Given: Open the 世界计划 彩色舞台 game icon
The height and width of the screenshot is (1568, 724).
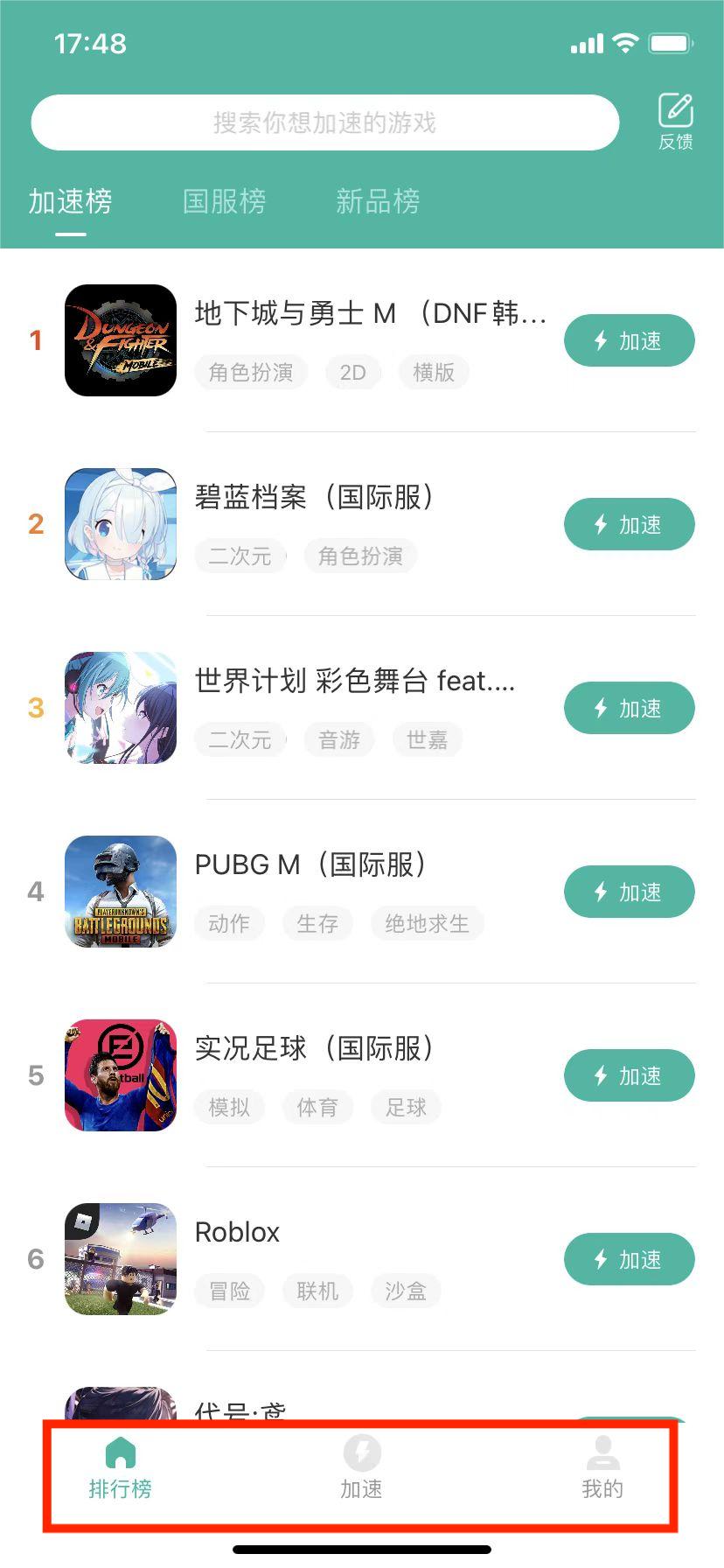Looking at the screenshot, I should [120, 707].
